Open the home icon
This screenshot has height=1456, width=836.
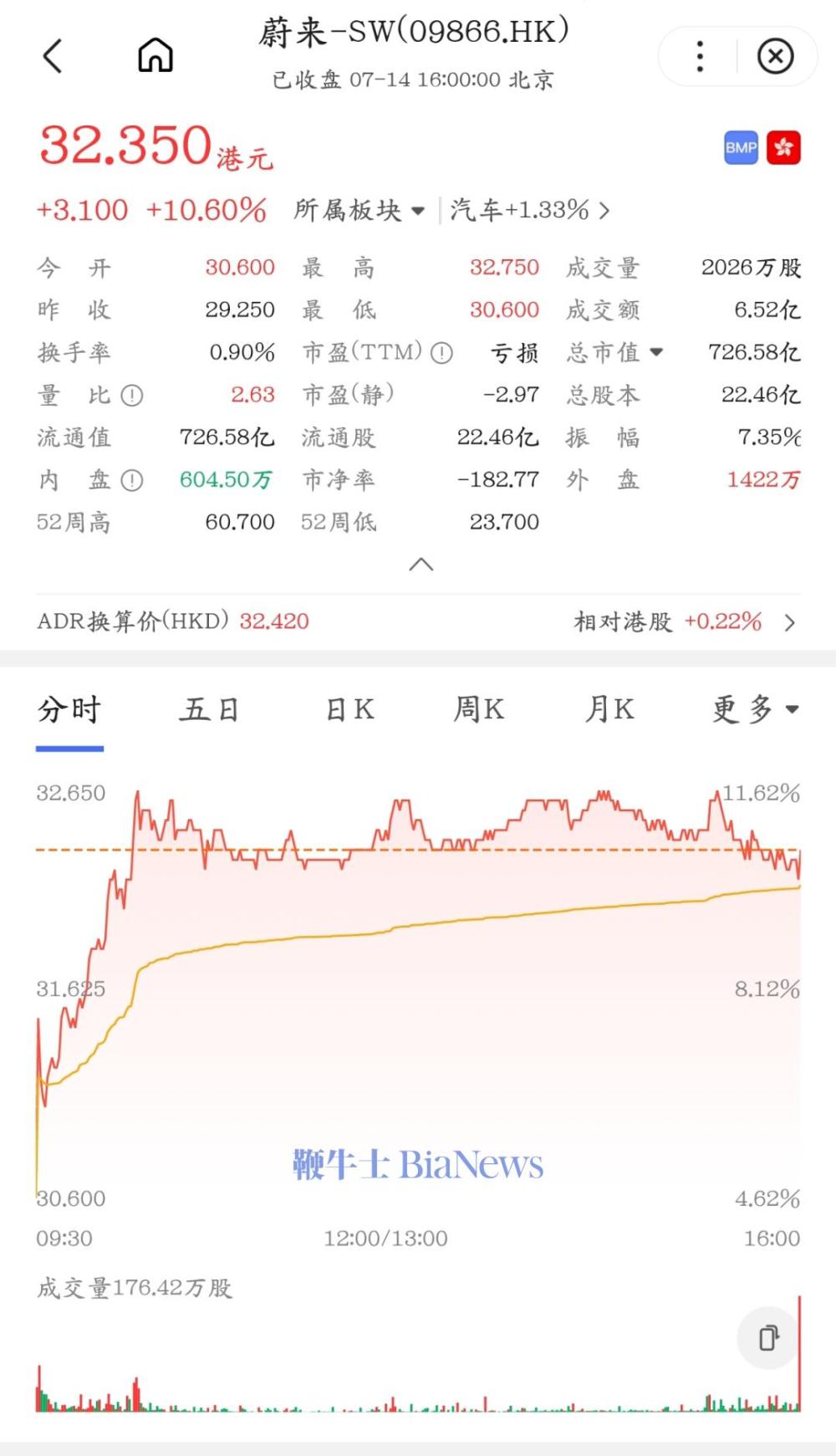[x=155, y=55]
